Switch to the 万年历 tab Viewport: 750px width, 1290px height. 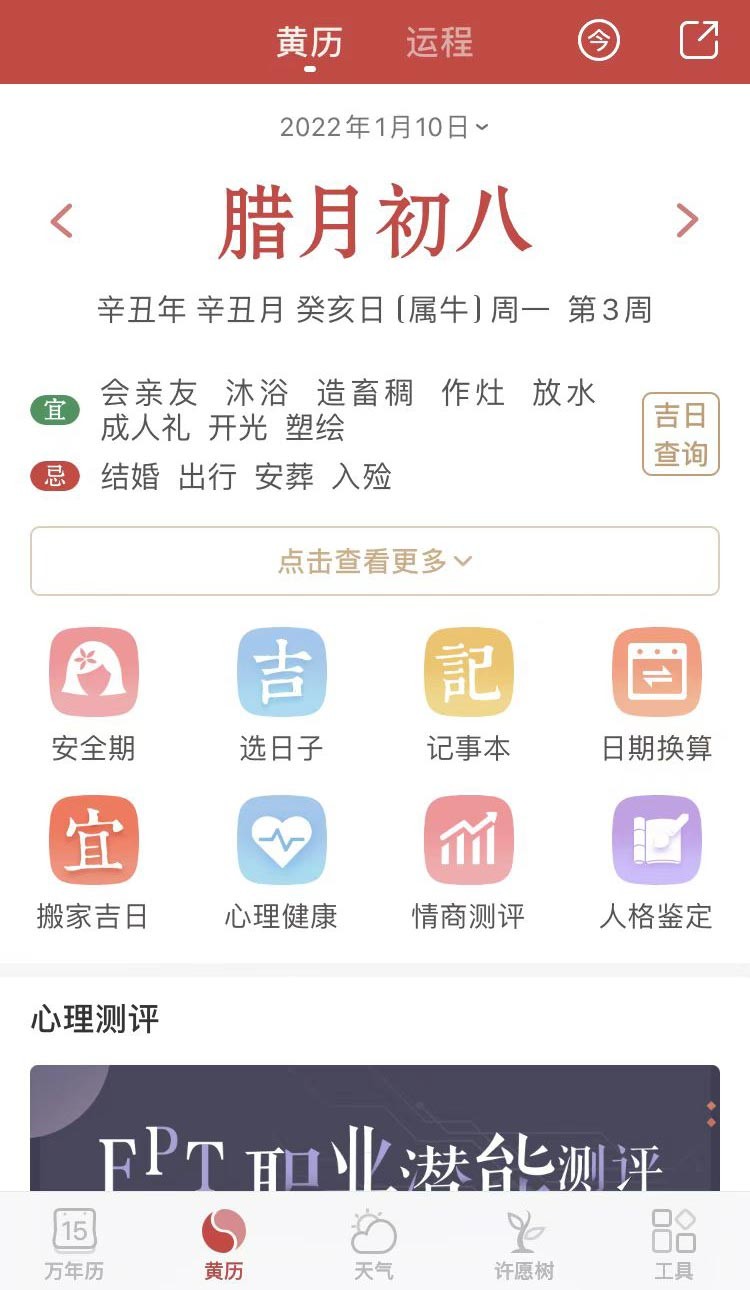(74, 1243)
